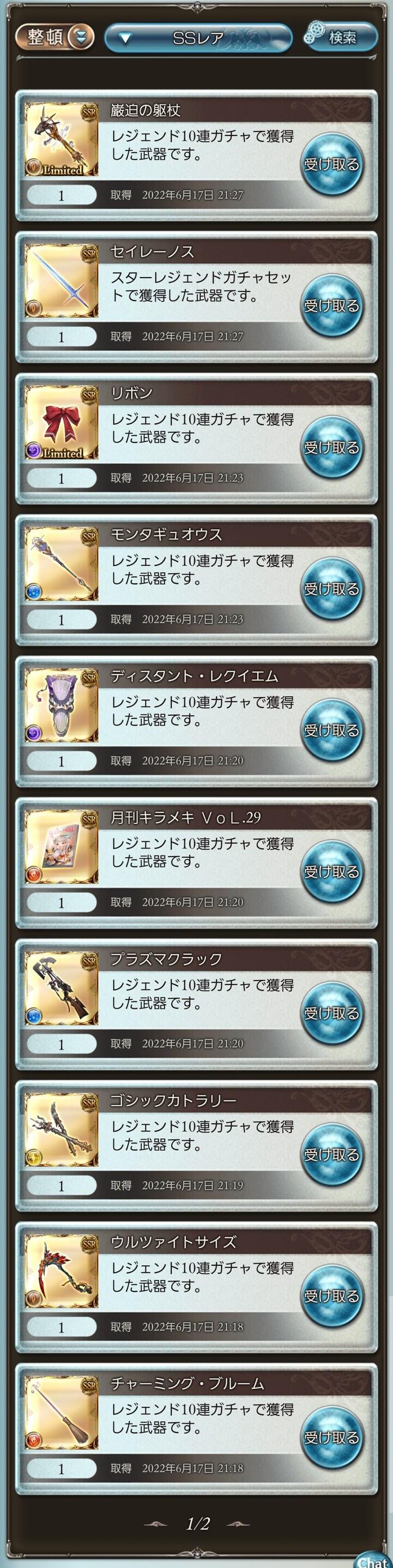
Task: Open the 検索 search button
Action: point(340,37)
